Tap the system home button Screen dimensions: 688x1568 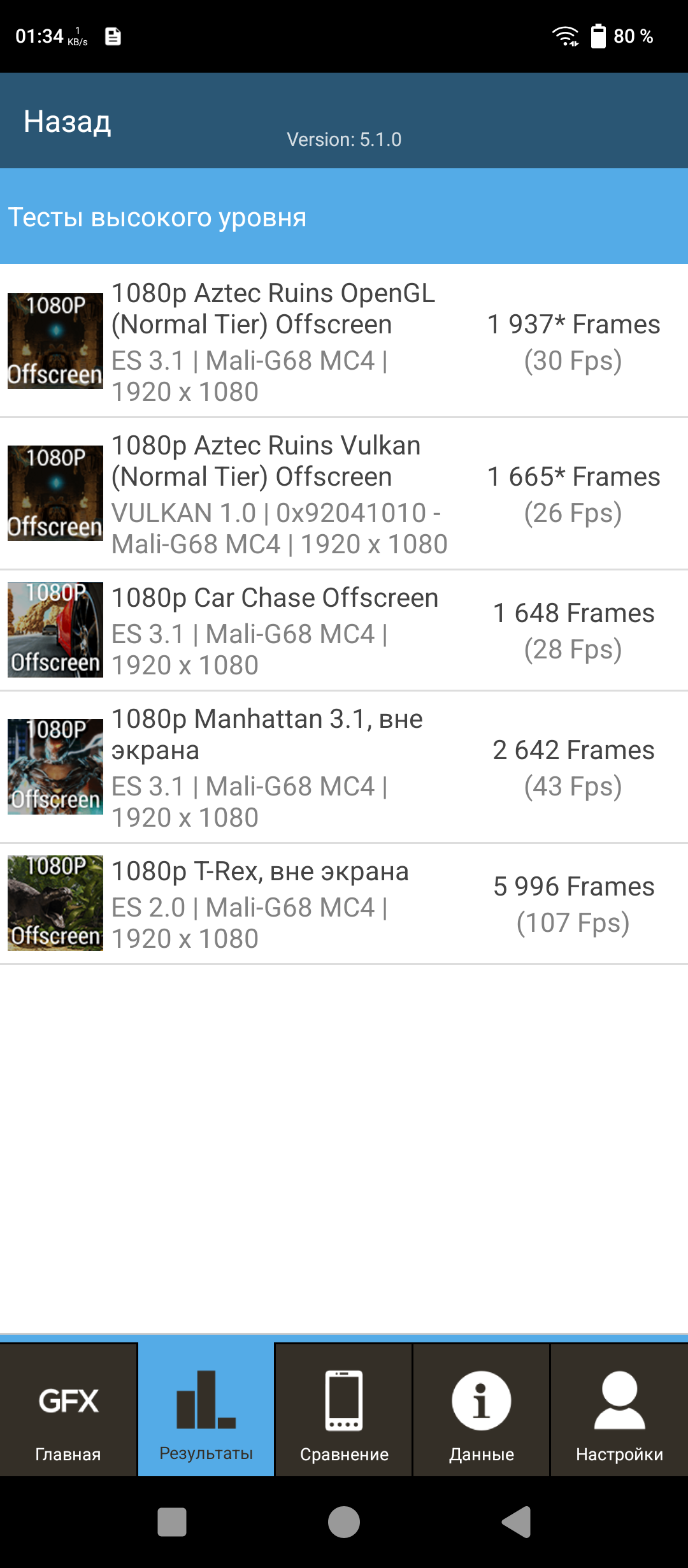pyautogui.click(x=344, y=1522)
